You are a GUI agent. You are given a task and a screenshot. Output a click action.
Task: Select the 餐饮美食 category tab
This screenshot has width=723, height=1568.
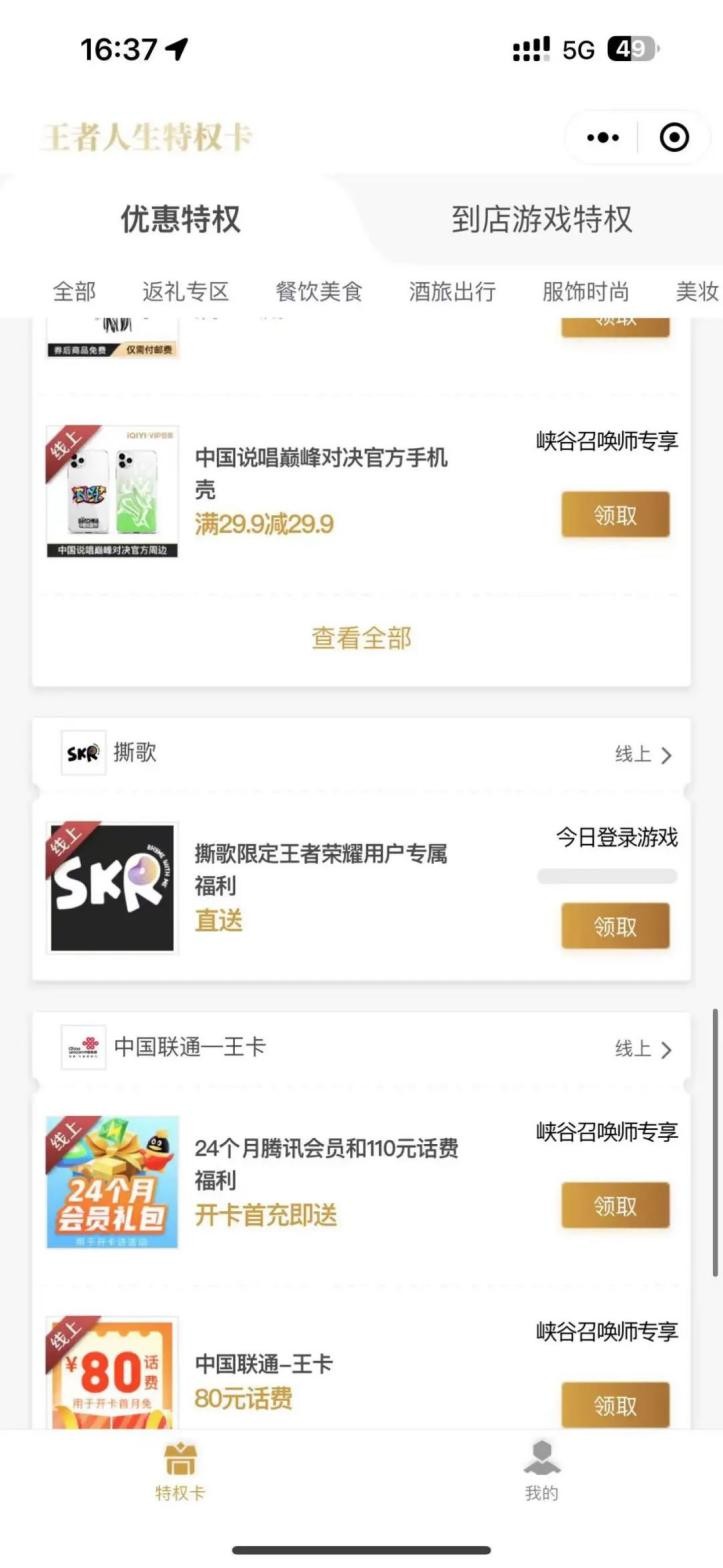coord(317,290)
